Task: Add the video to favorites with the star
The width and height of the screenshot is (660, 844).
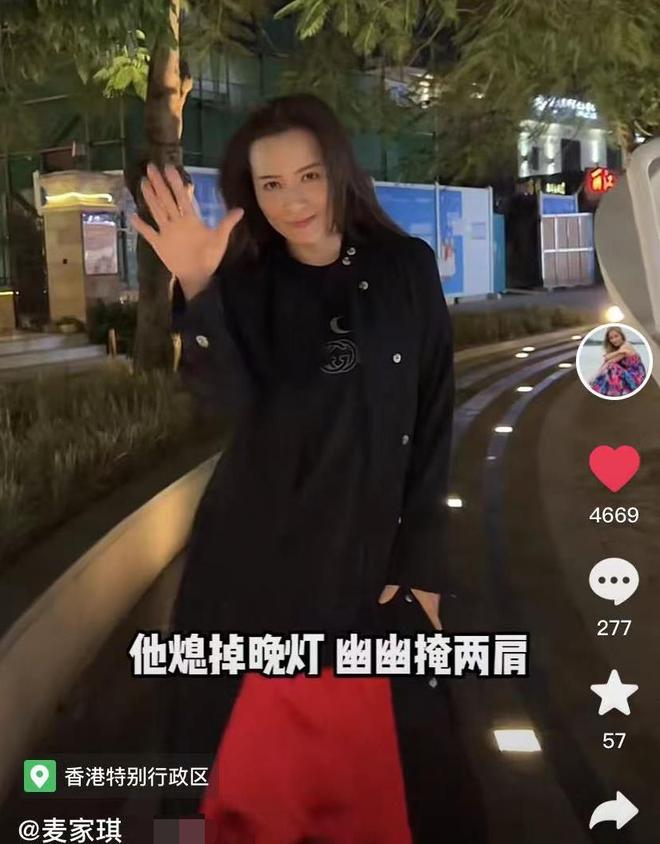Action: click(x=613, y=694)
